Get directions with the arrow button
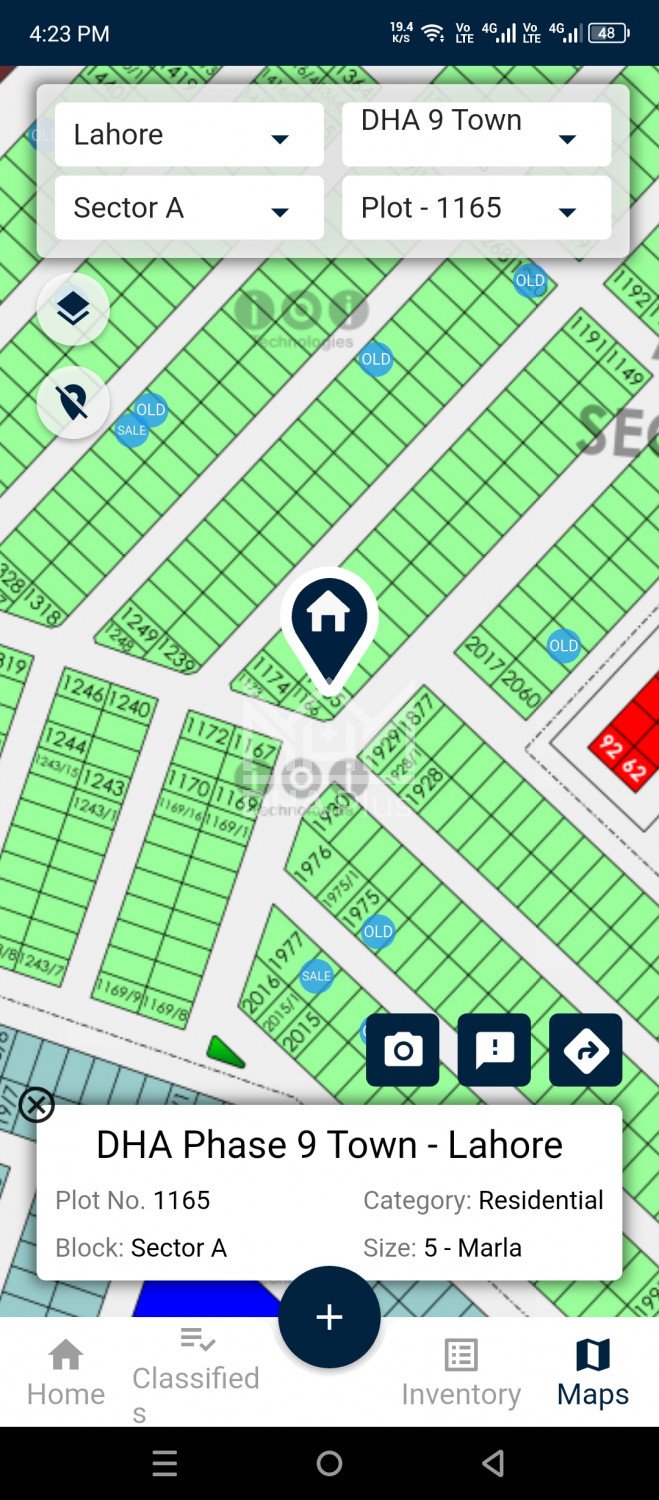Viewport: 659px width, 1500px height. pyautogui.click(x=585, y=1050)
